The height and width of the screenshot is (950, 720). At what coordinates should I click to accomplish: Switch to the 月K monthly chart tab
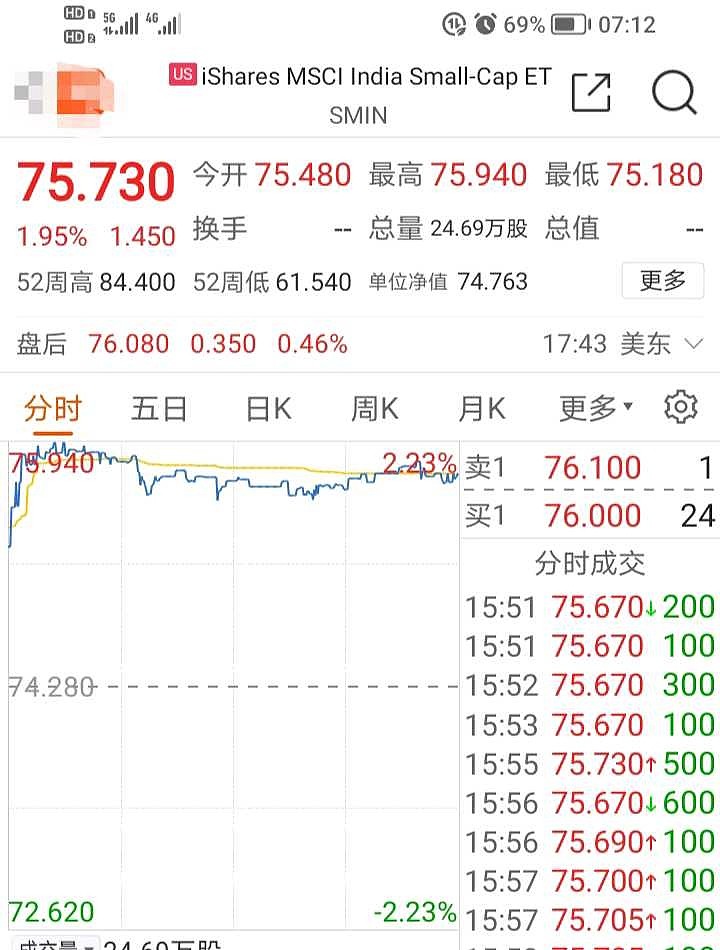(481, 408)
